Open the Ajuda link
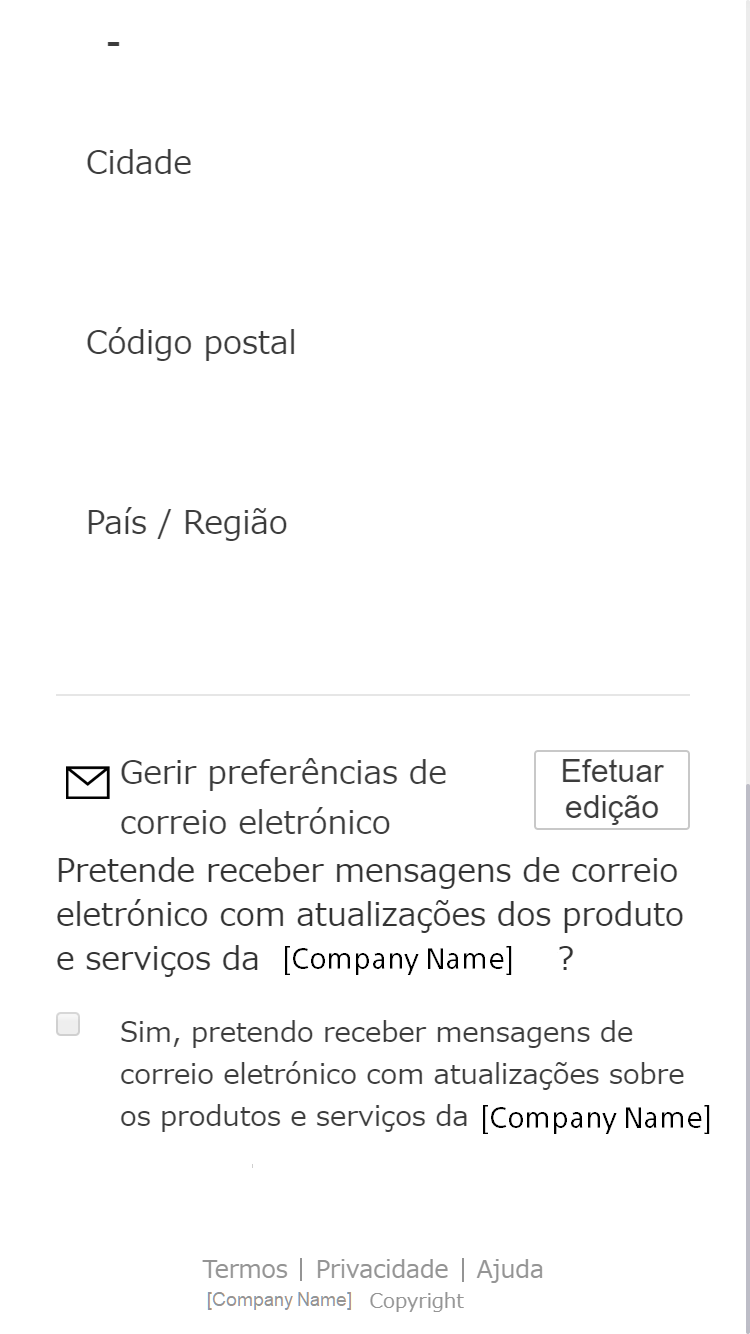 coord(509,1269)
